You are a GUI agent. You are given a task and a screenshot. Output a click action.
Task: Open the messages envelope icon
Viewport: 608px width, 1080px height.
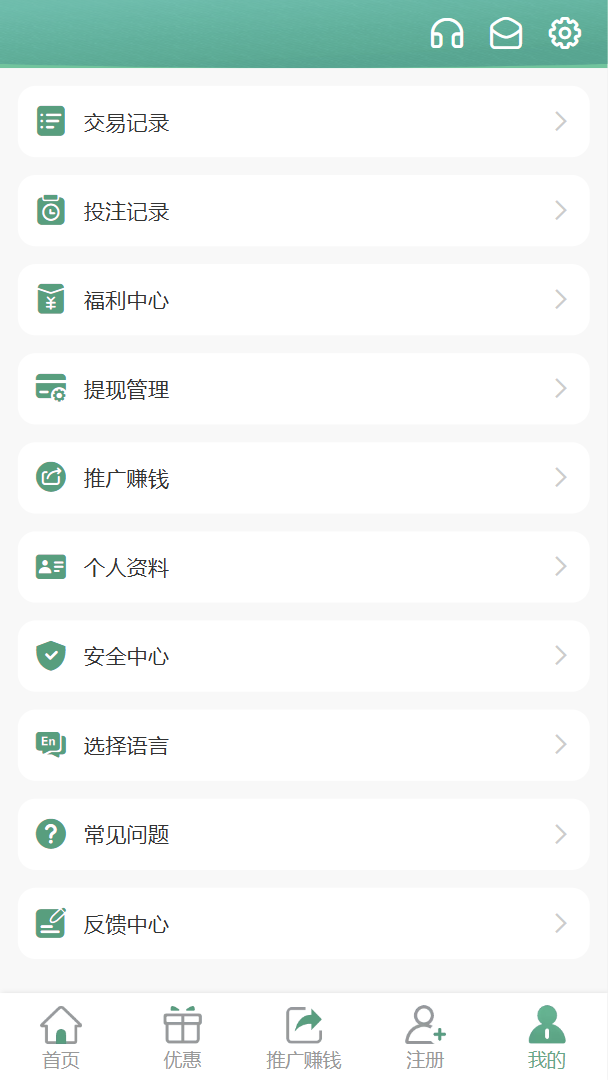pos(505,33)
